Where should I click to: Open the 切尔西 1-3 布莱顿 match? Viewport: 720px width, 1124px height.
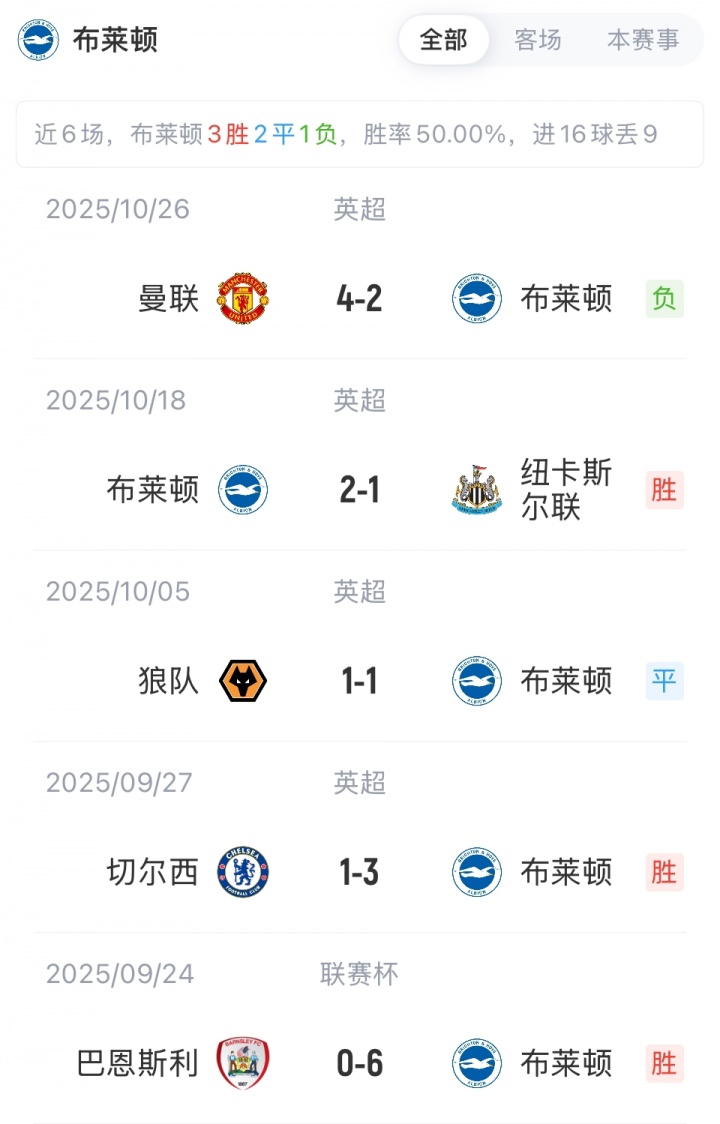pos(360,872)
